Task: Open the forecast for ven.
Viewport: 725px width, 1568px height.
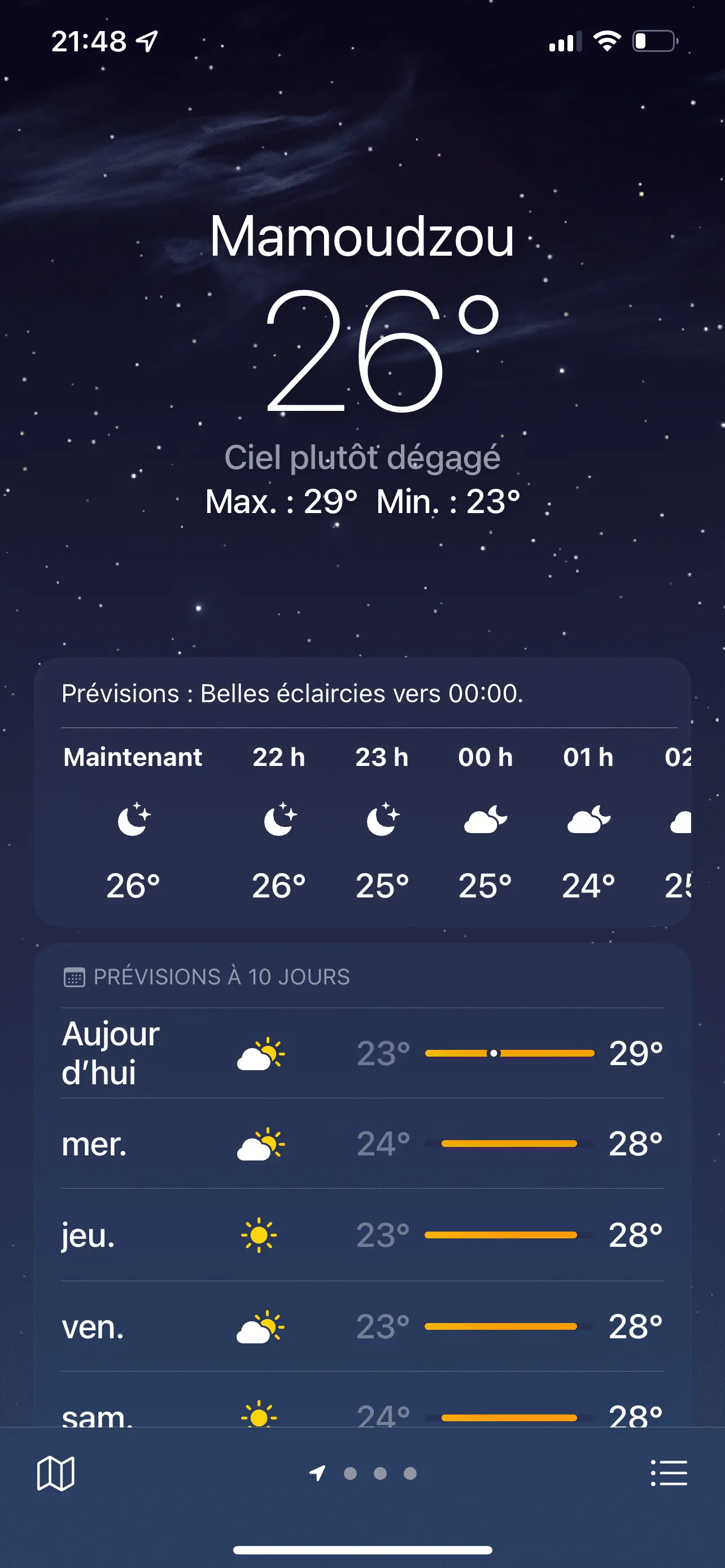Action: pos(362,1326)
